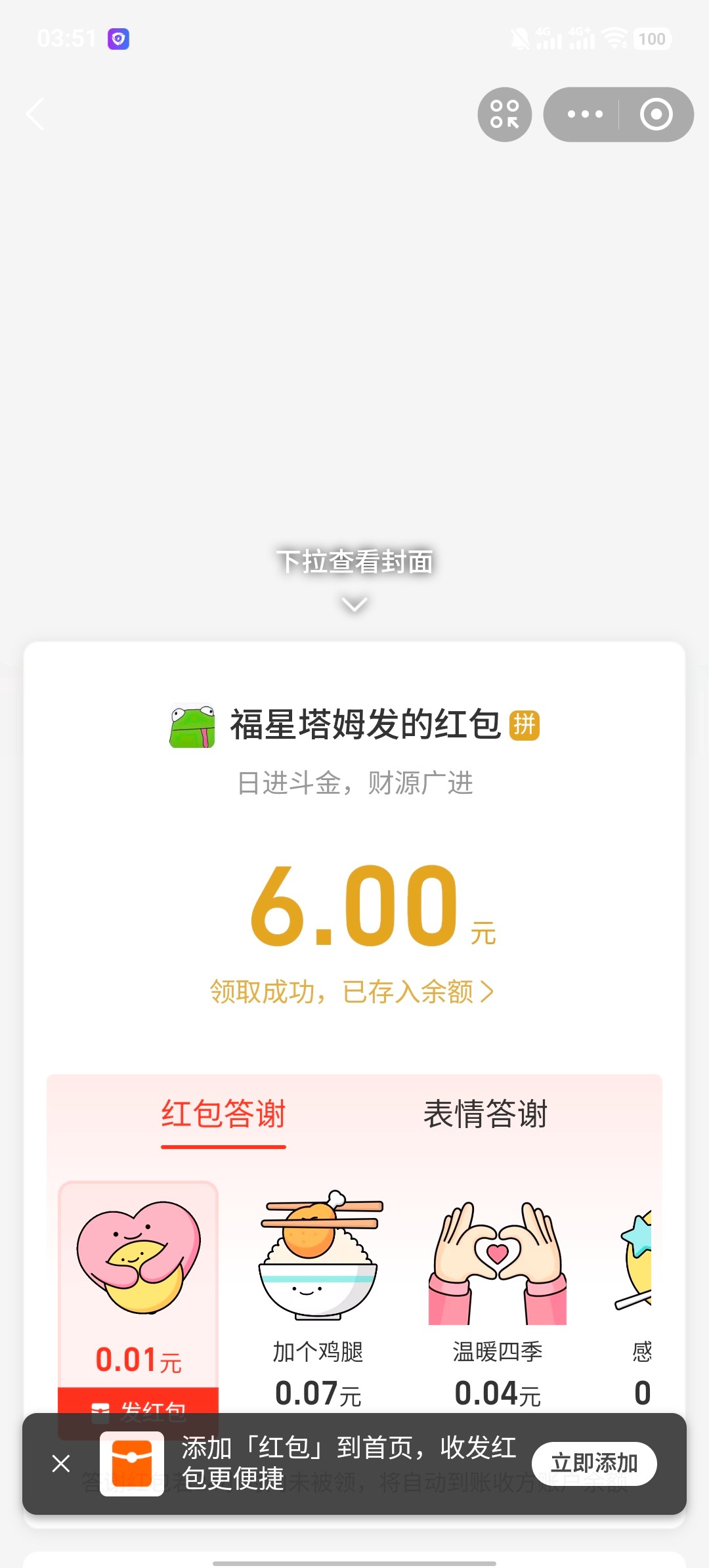The image size is (709, 1568).
Task: Switch to the 红包答谢 tab
Action: [223, 1114]
